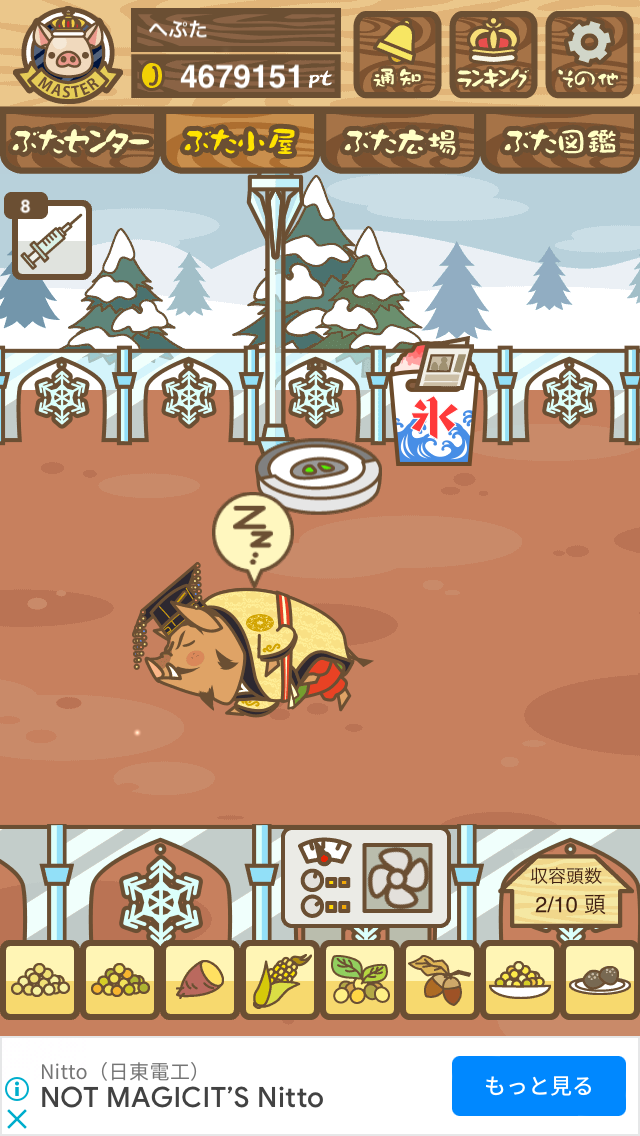Open the ランキング ranking screen
The width and height of the screenshot is (640, 1136).
click(492, 54)
